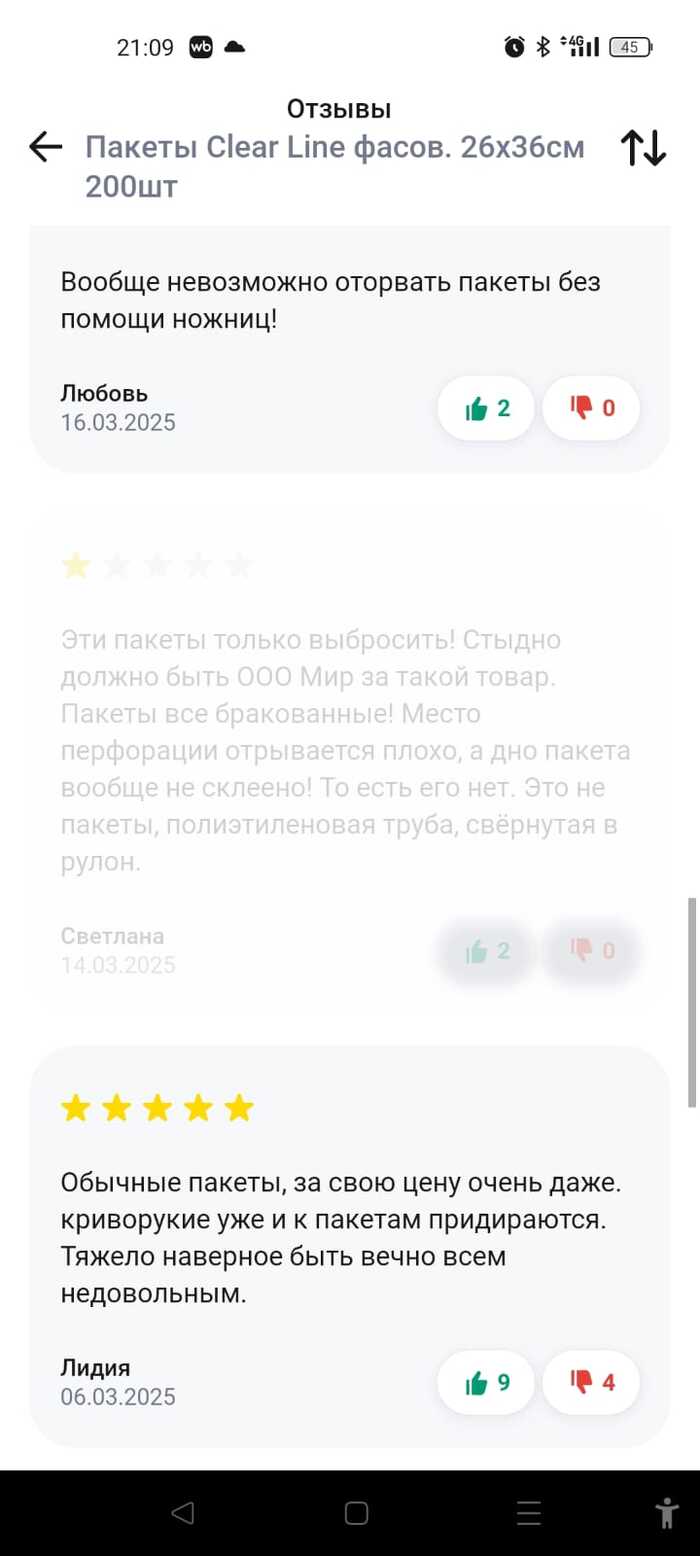
Task: Open the review sorting options
Action: tap(643, 148)
